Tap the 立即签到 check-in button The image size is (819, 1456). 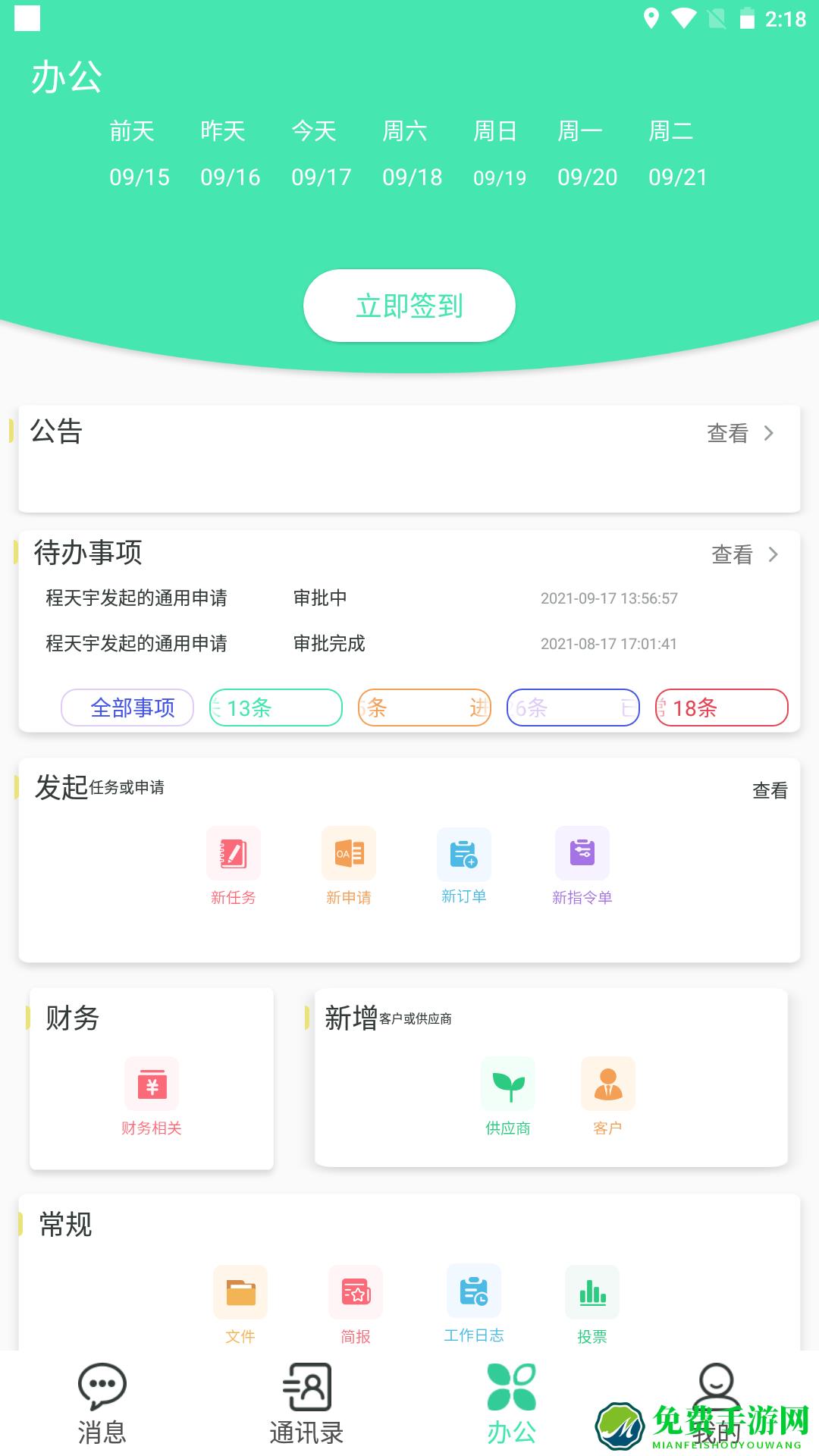[x=409, y=305]
